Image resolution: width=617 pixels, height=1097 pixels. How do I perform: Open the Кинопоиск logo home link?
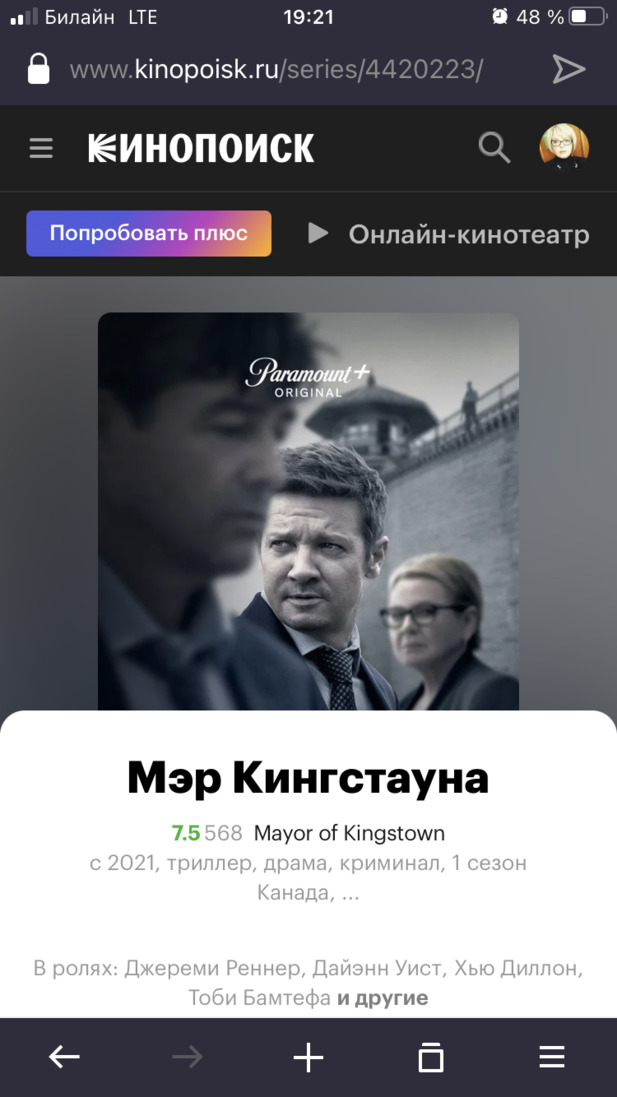(x=201, y=149)
